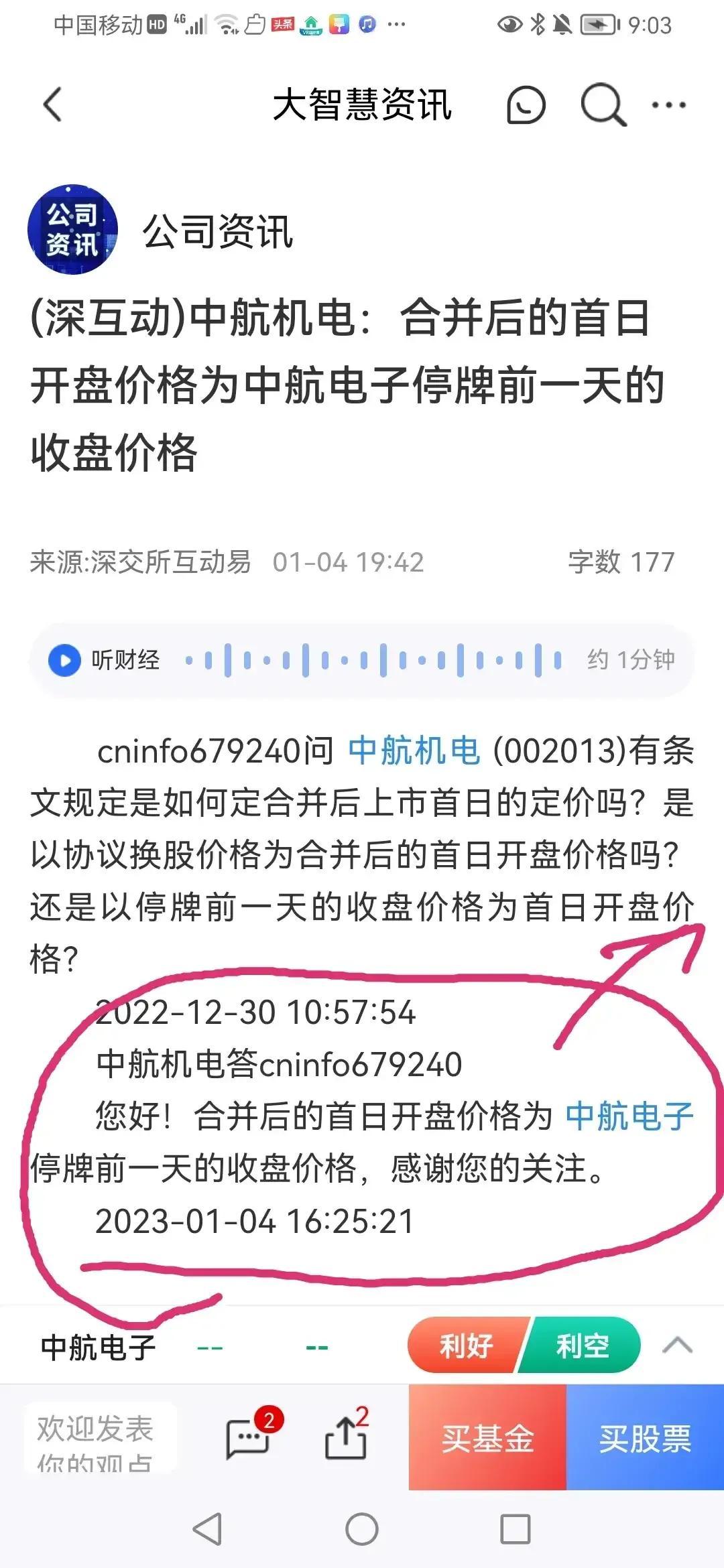Tap the system home button

362,1530
